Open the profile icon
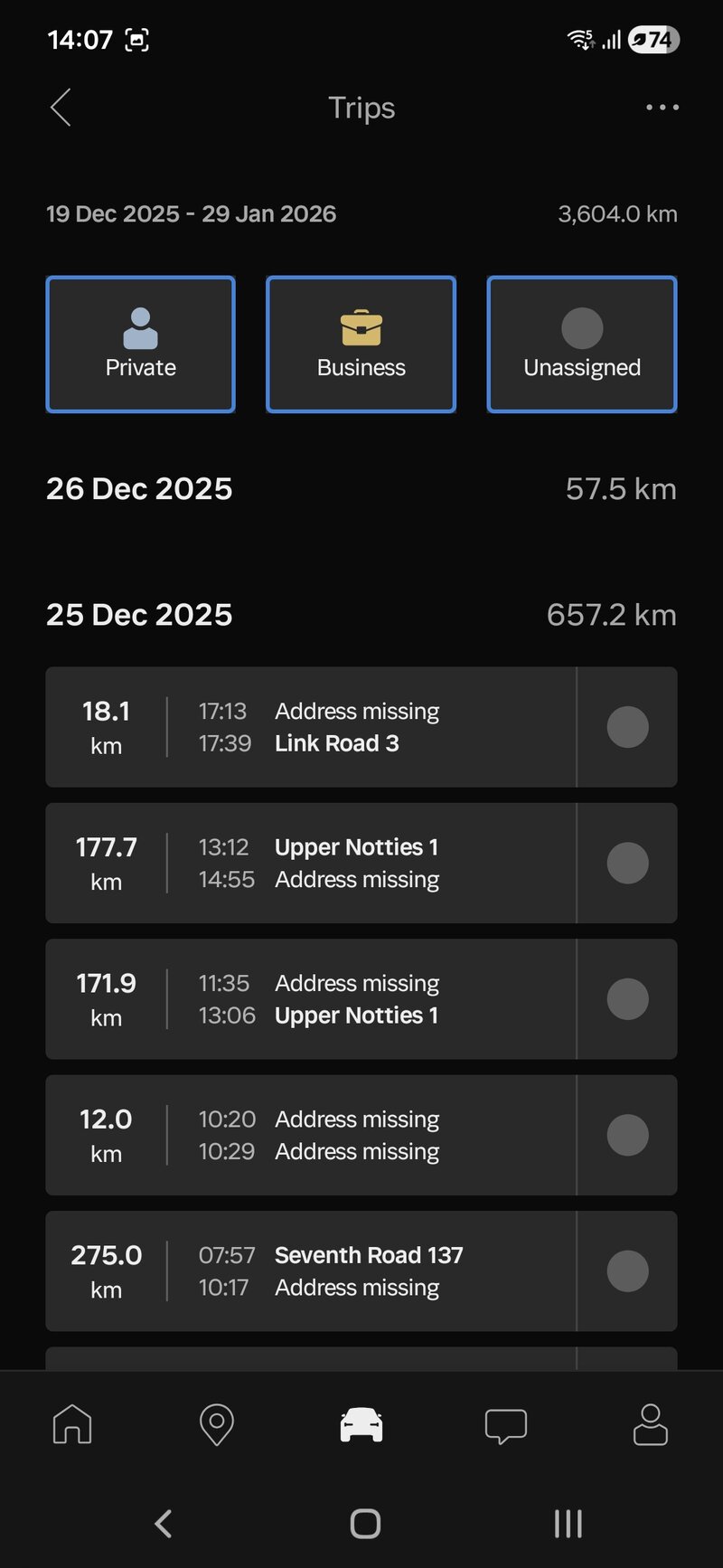The height and width of the screenshot is (1568, 723). pos(650,1424)
